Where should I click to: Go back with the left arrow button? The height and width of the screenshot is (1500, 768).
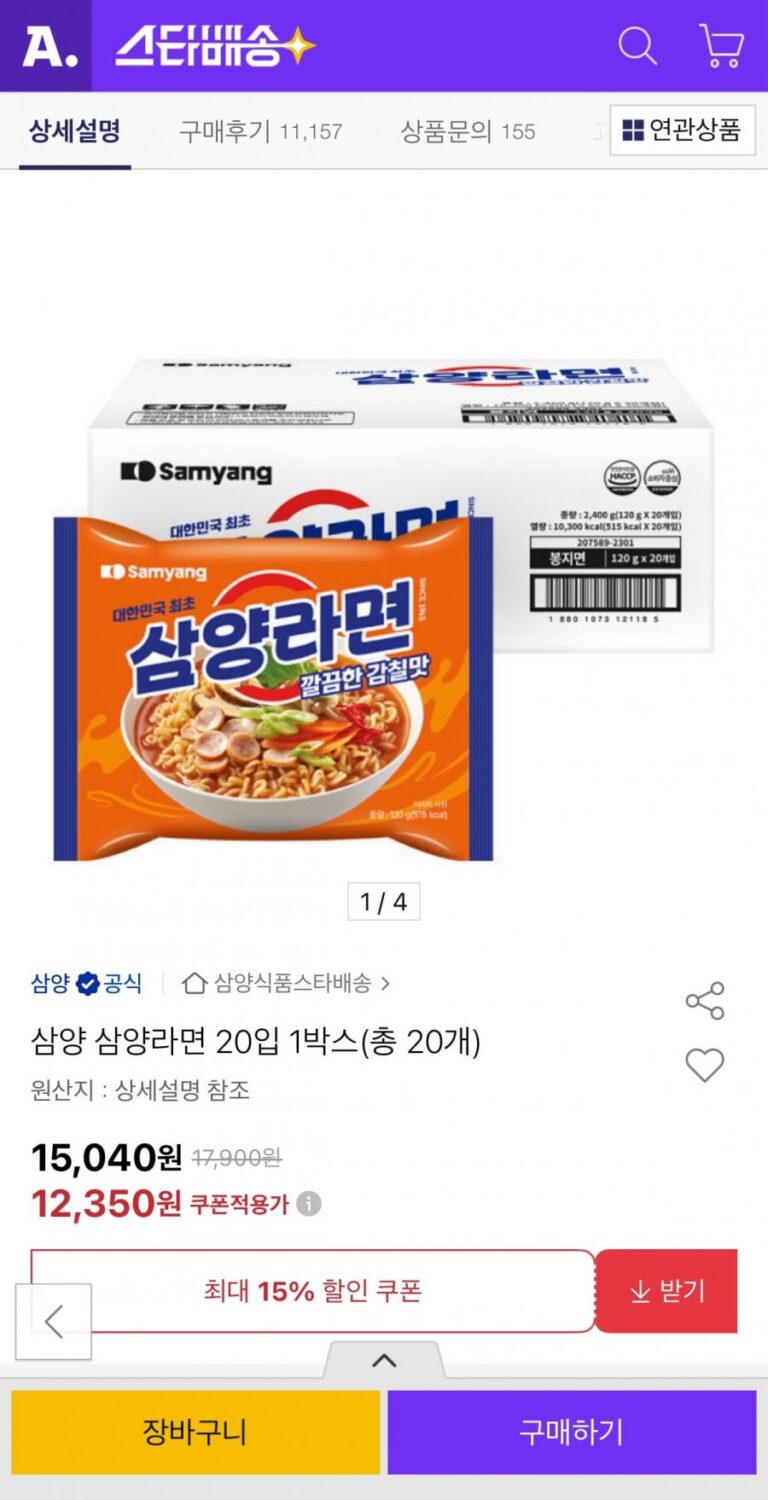54,1321
